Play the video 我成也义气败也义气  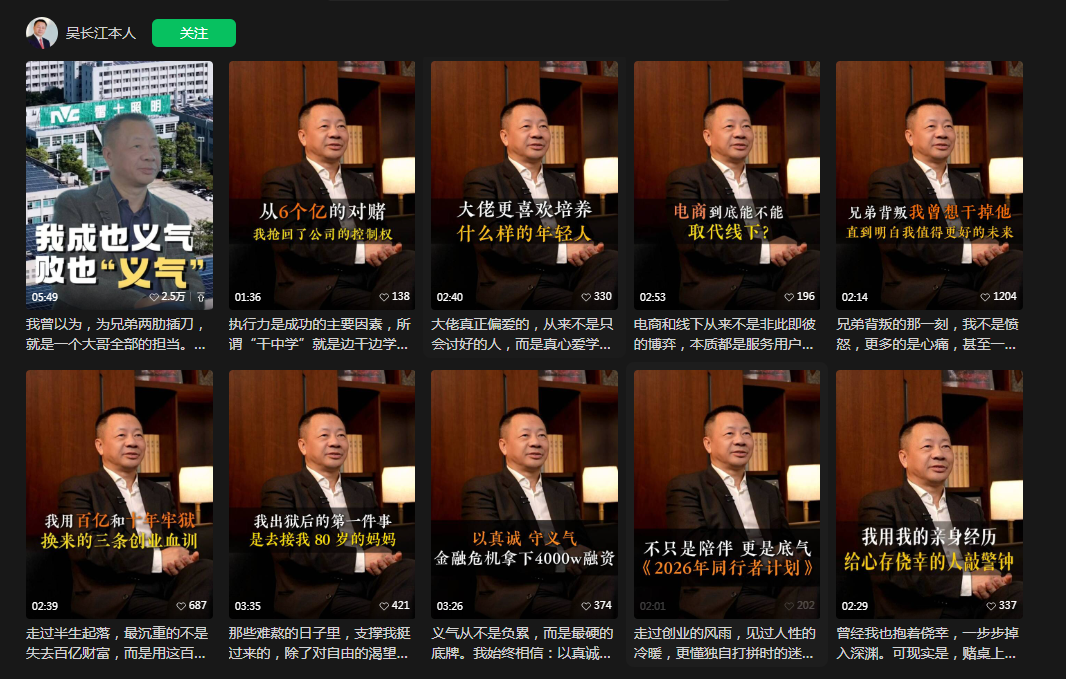tap(119, 185)
